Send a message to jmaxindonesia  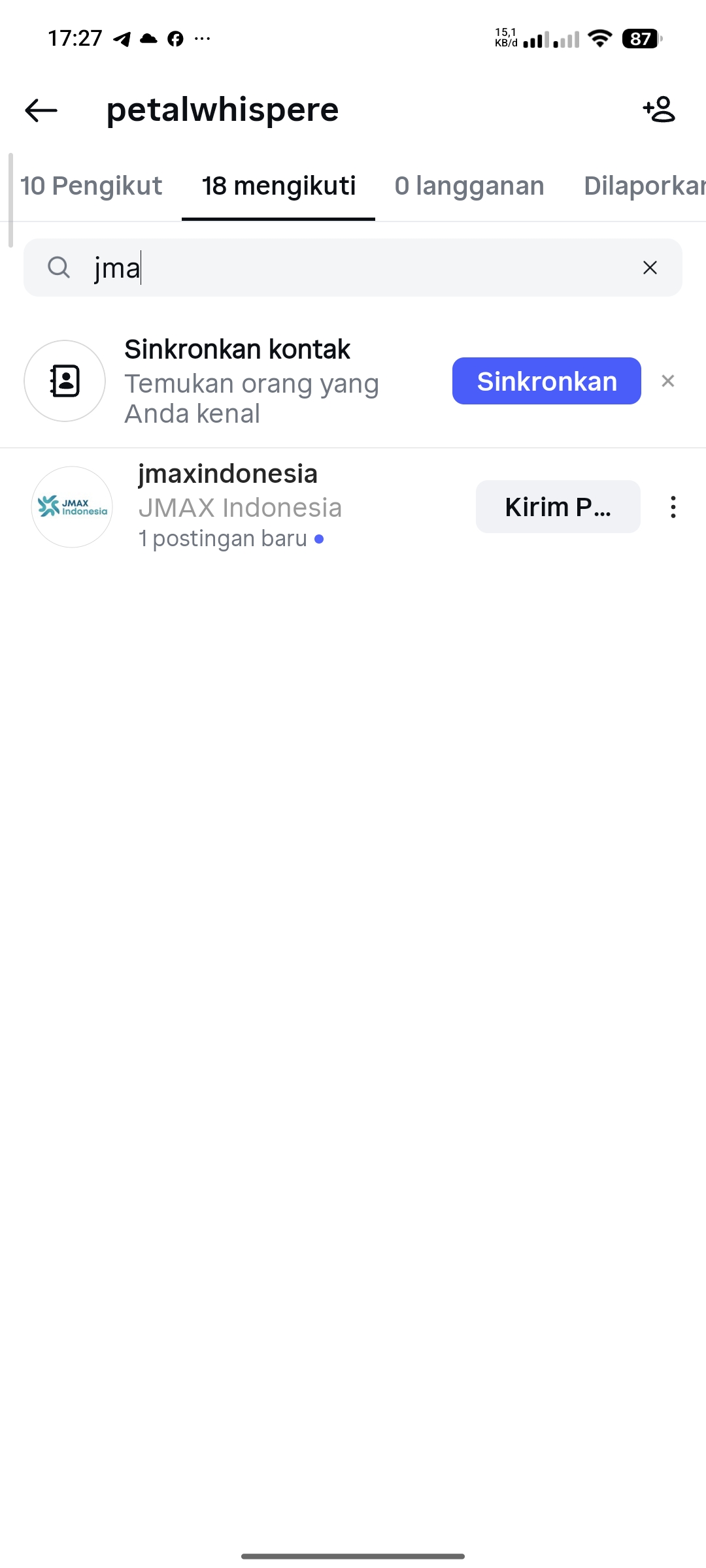pyautogui.click(x=558, y=507)
